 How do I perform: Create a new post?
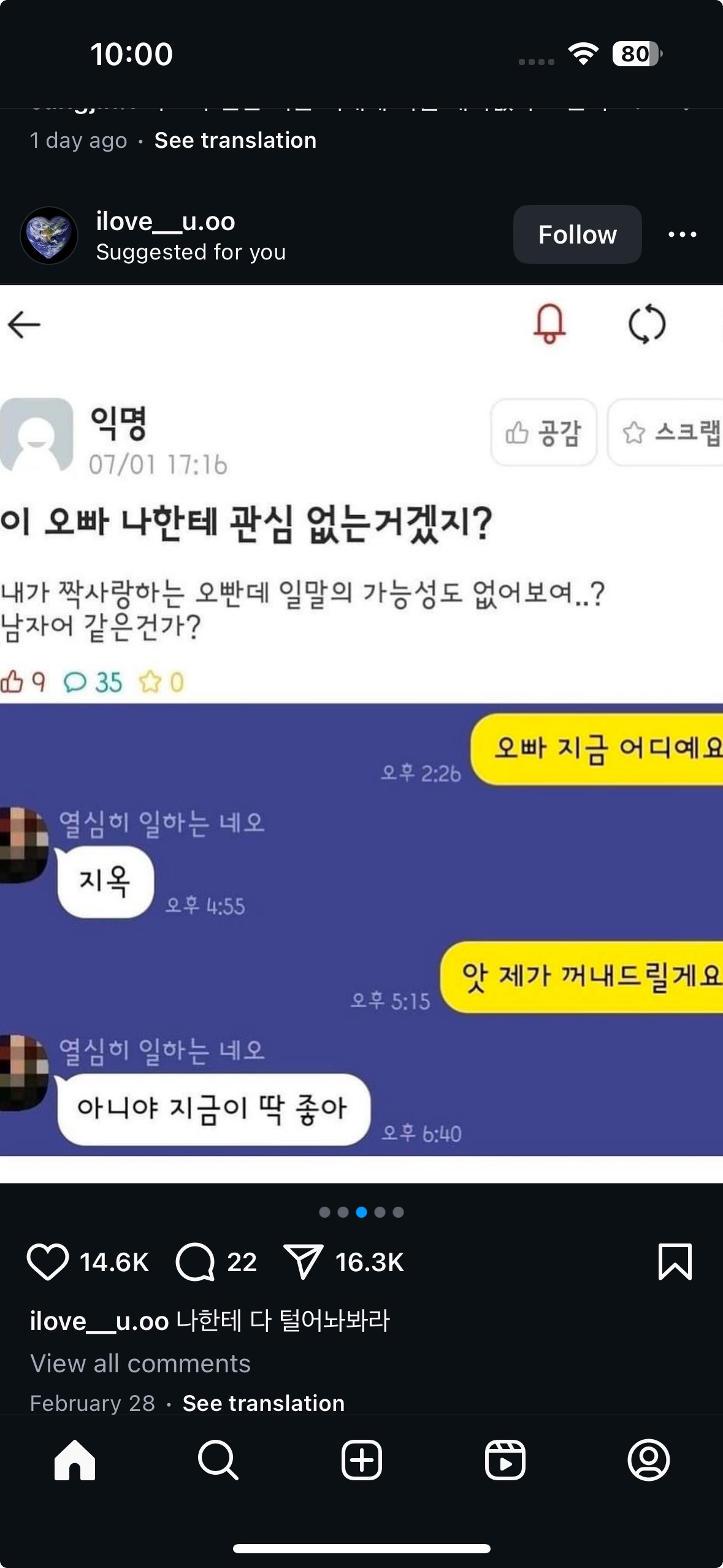361,1460
